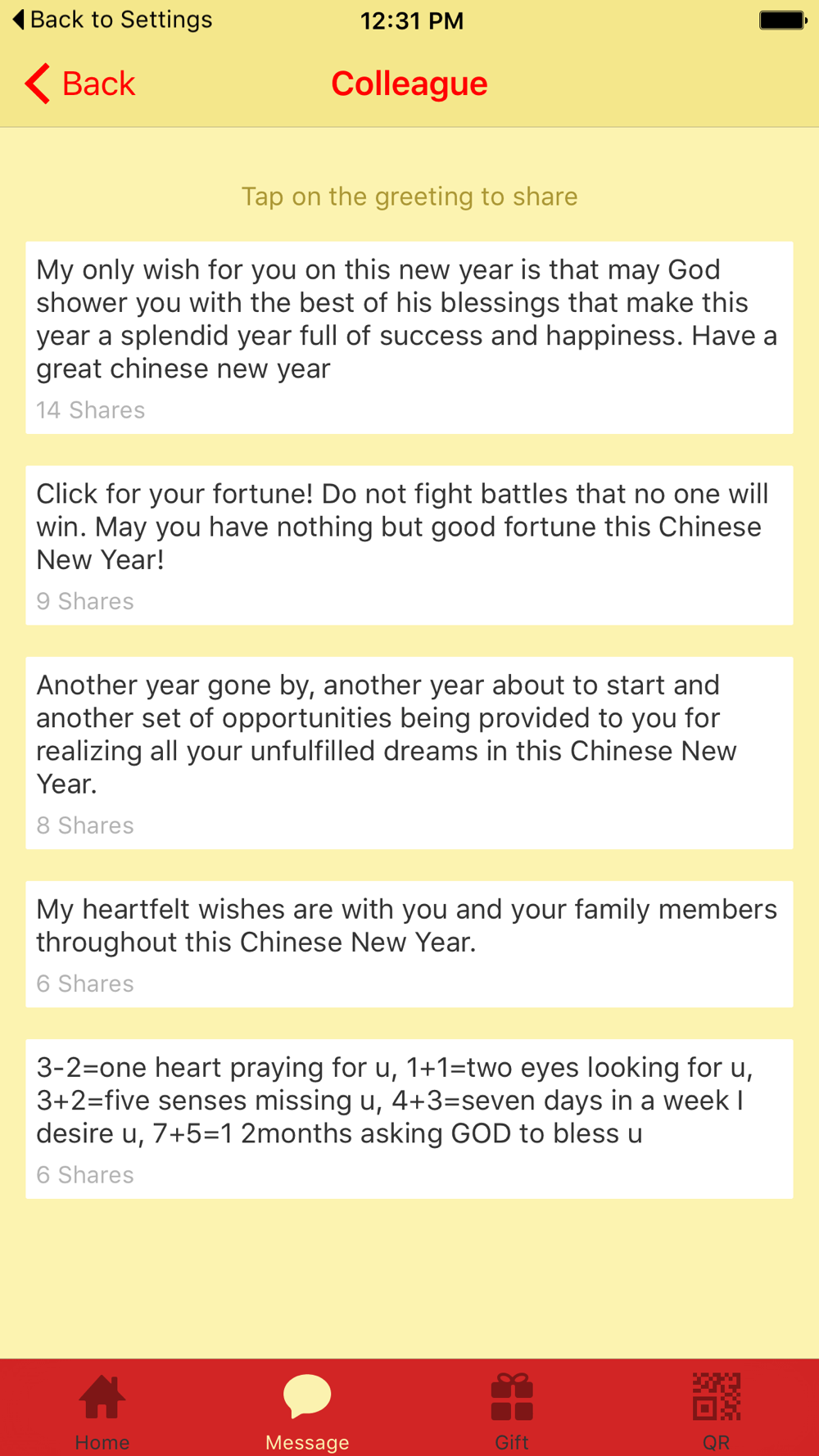The image size is (819, 1456).
Task: Share the 'My only wish for you' greeting
Action: point(409,337)
